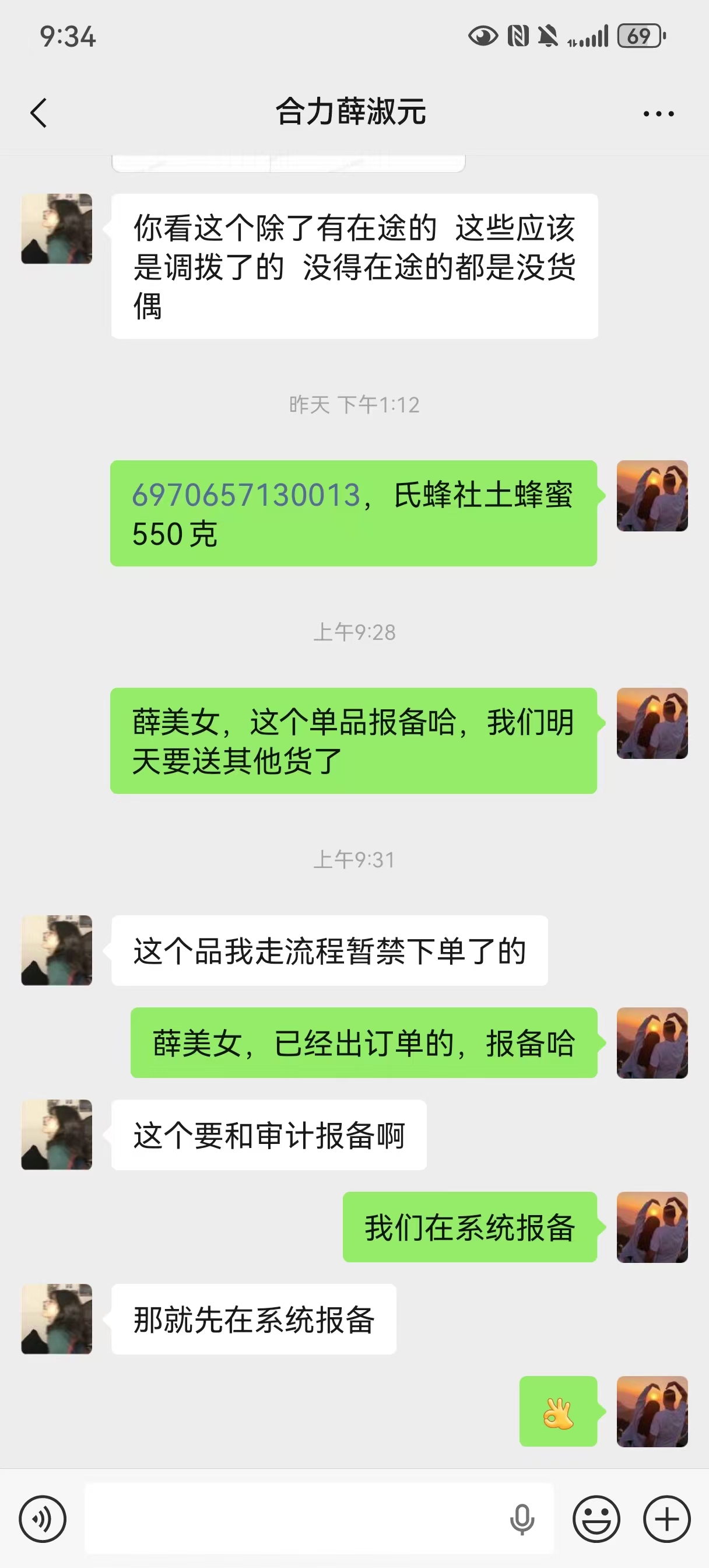The height and width of the screenshot is (1568, 709).
Task: Open chat info via three-dot menu
Action: point(658,114)
